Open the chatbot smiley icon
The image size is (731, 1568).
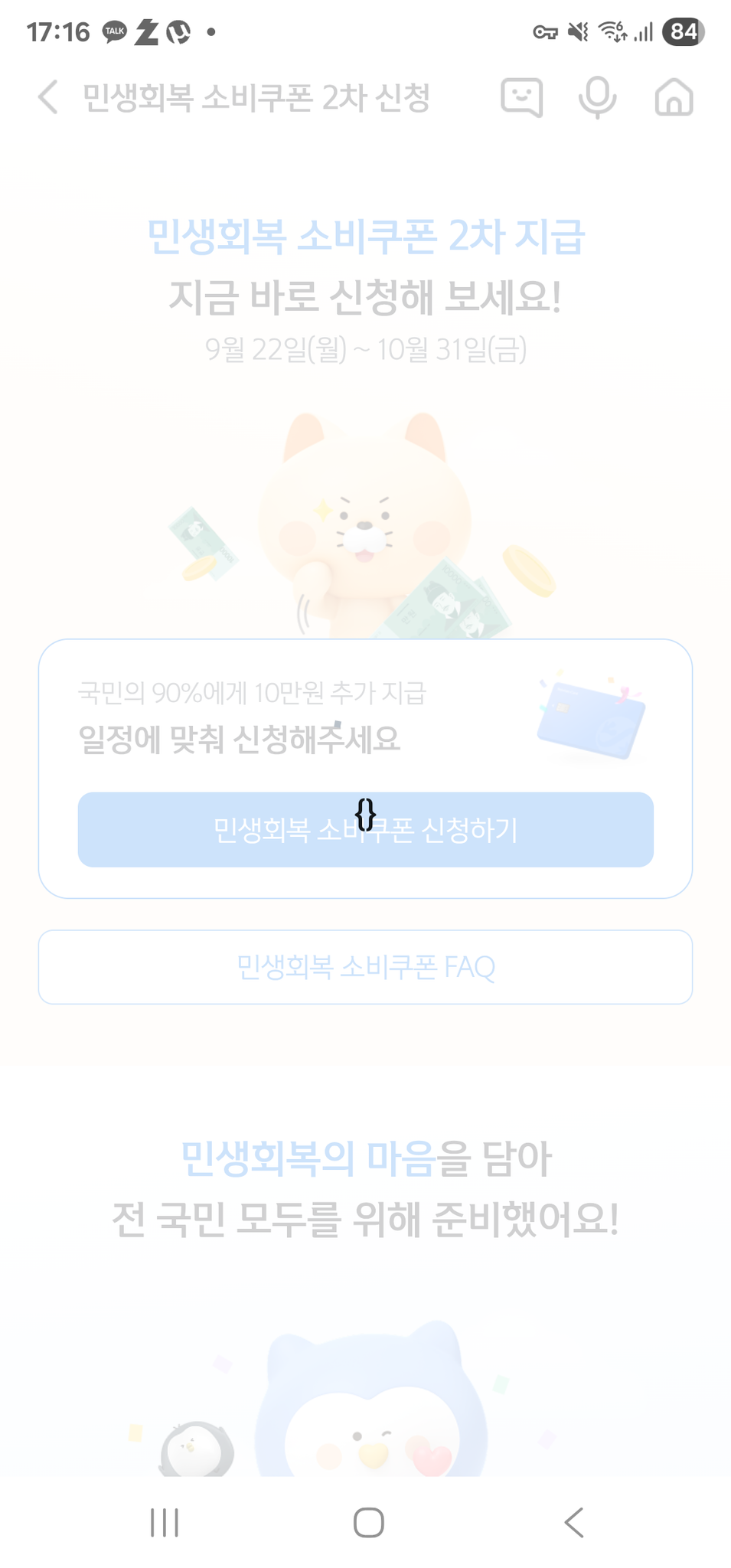pos(521,97)
